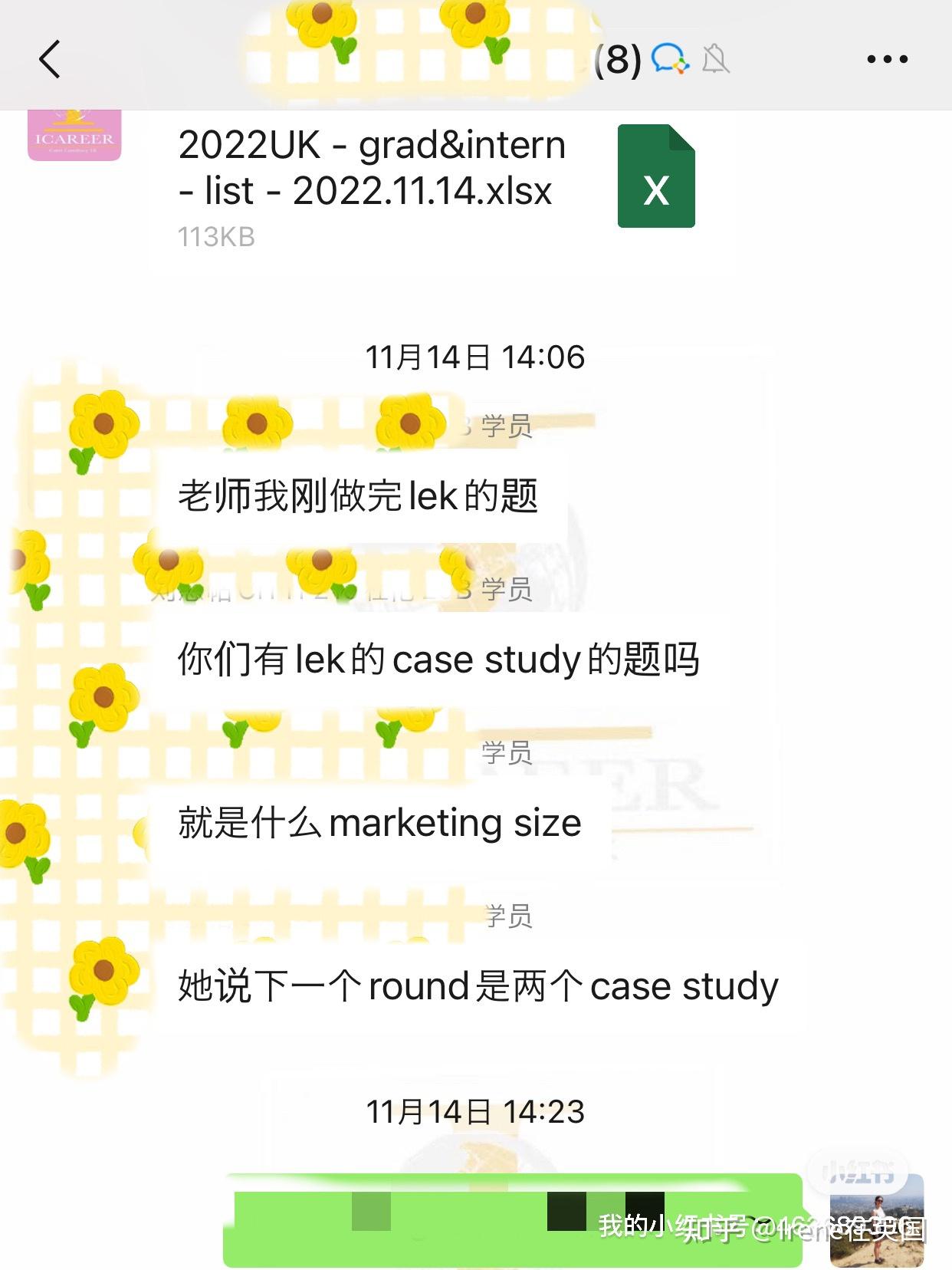This screenshot has height=1270, width=952.
Task: Open the profile photo beside the green message
Action: [876, 1221]
